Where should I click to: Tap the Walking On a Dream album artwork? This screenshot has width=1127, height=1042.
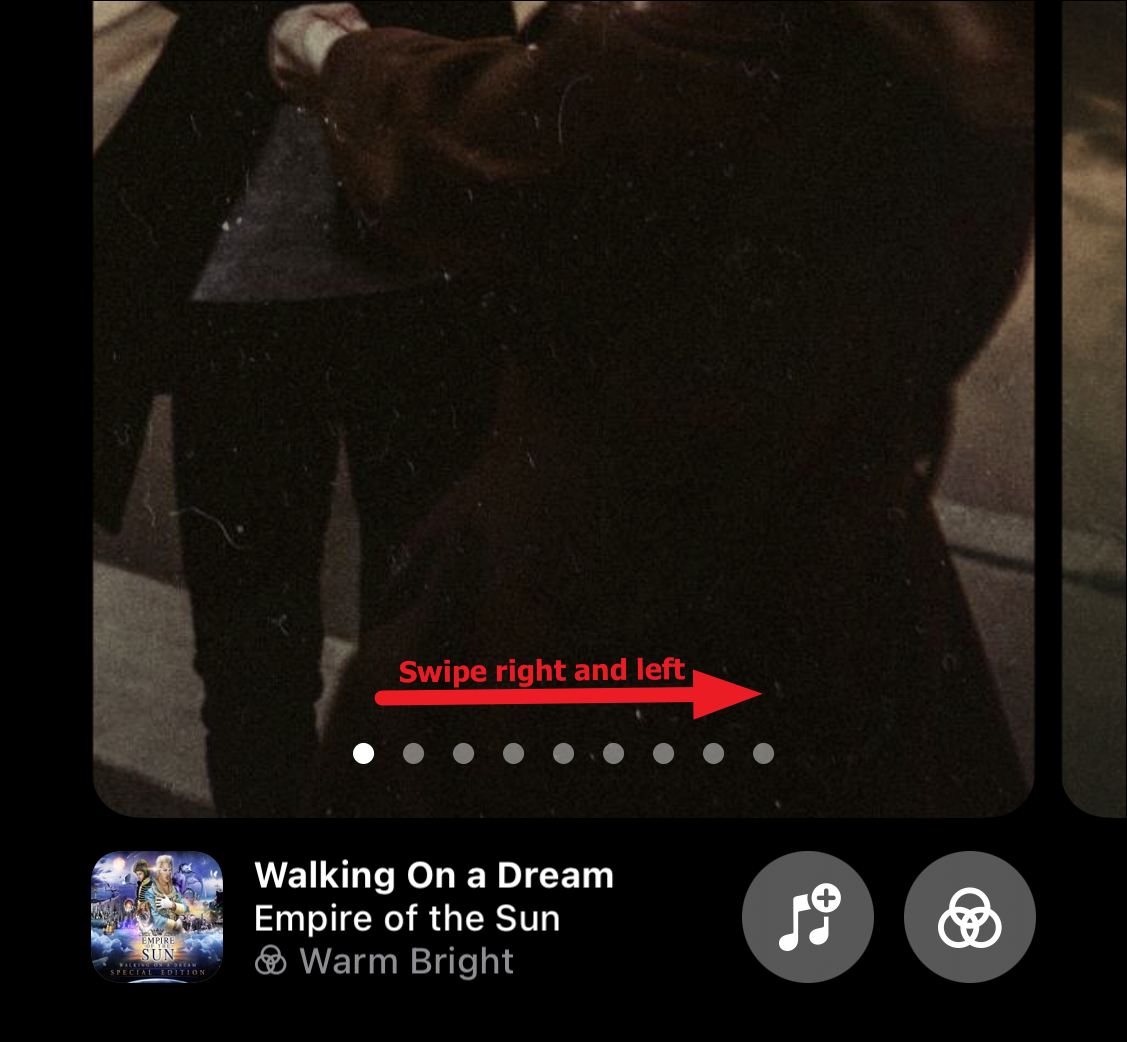tap(157, 917)
